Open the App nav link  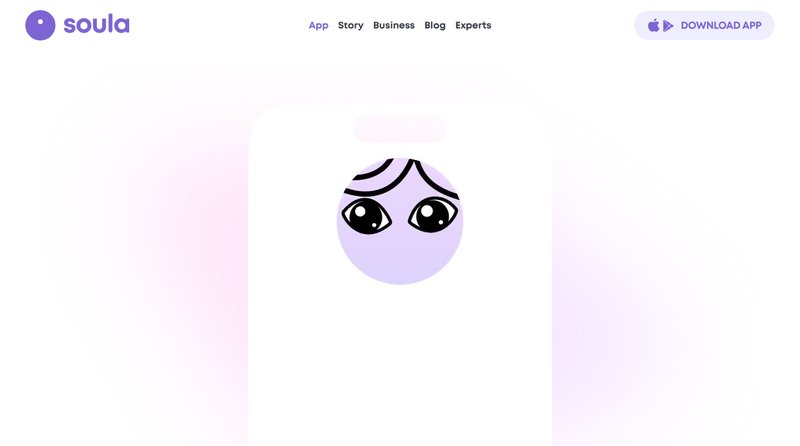tap(318, 25)
